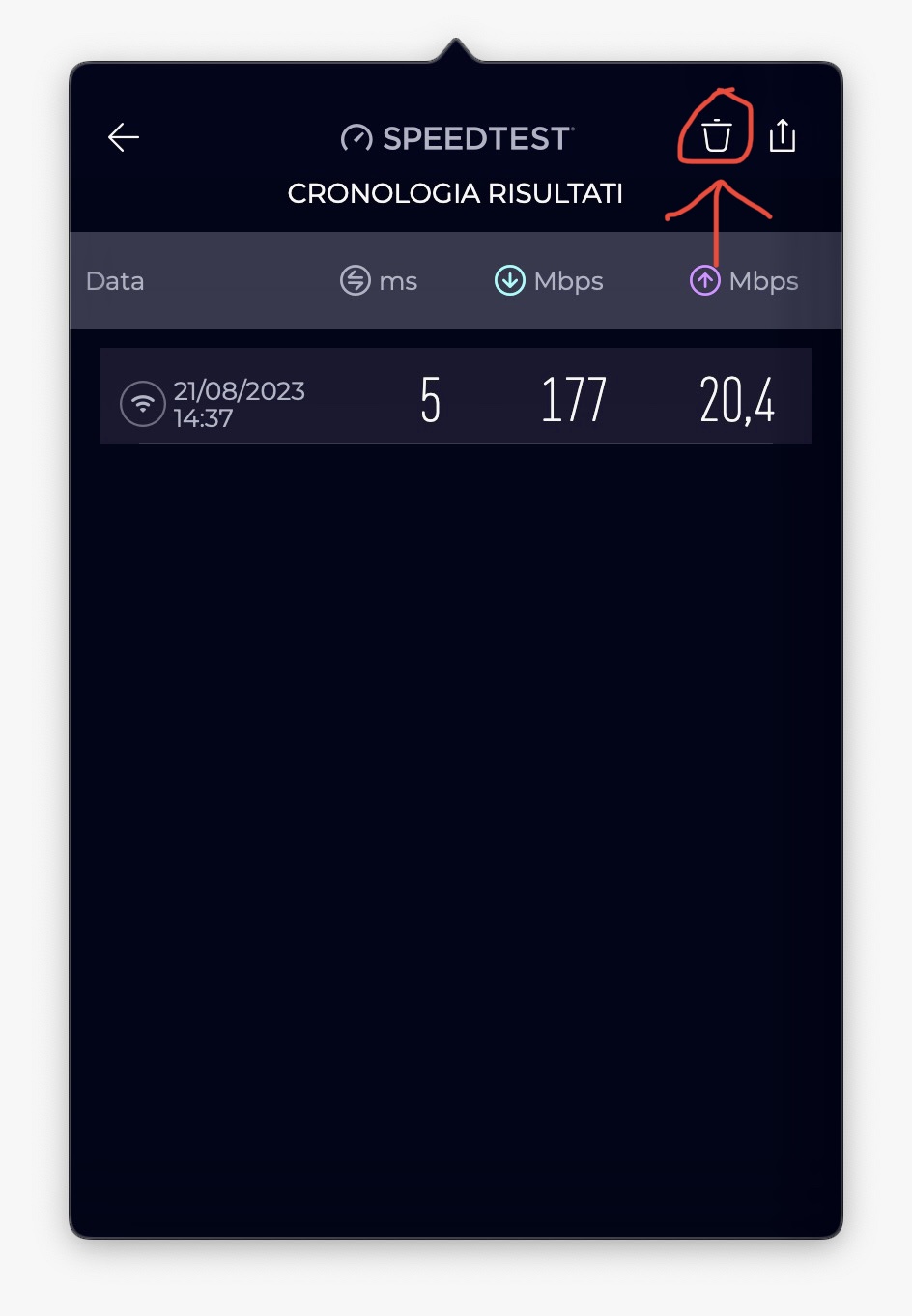The image size is (912, 1316).
Task: Go back with the left arrow
Action: [x=124, y=137]
